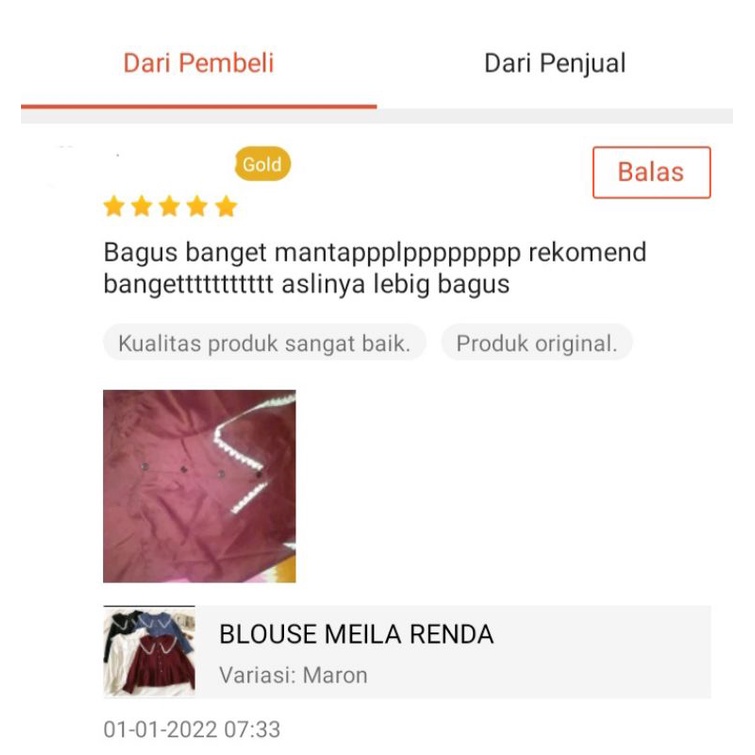Image resolution: width=755 pixels, height=755 pixels.
Task: Open the buyer's maroon blouse review photo
Action: click(199, 486)
